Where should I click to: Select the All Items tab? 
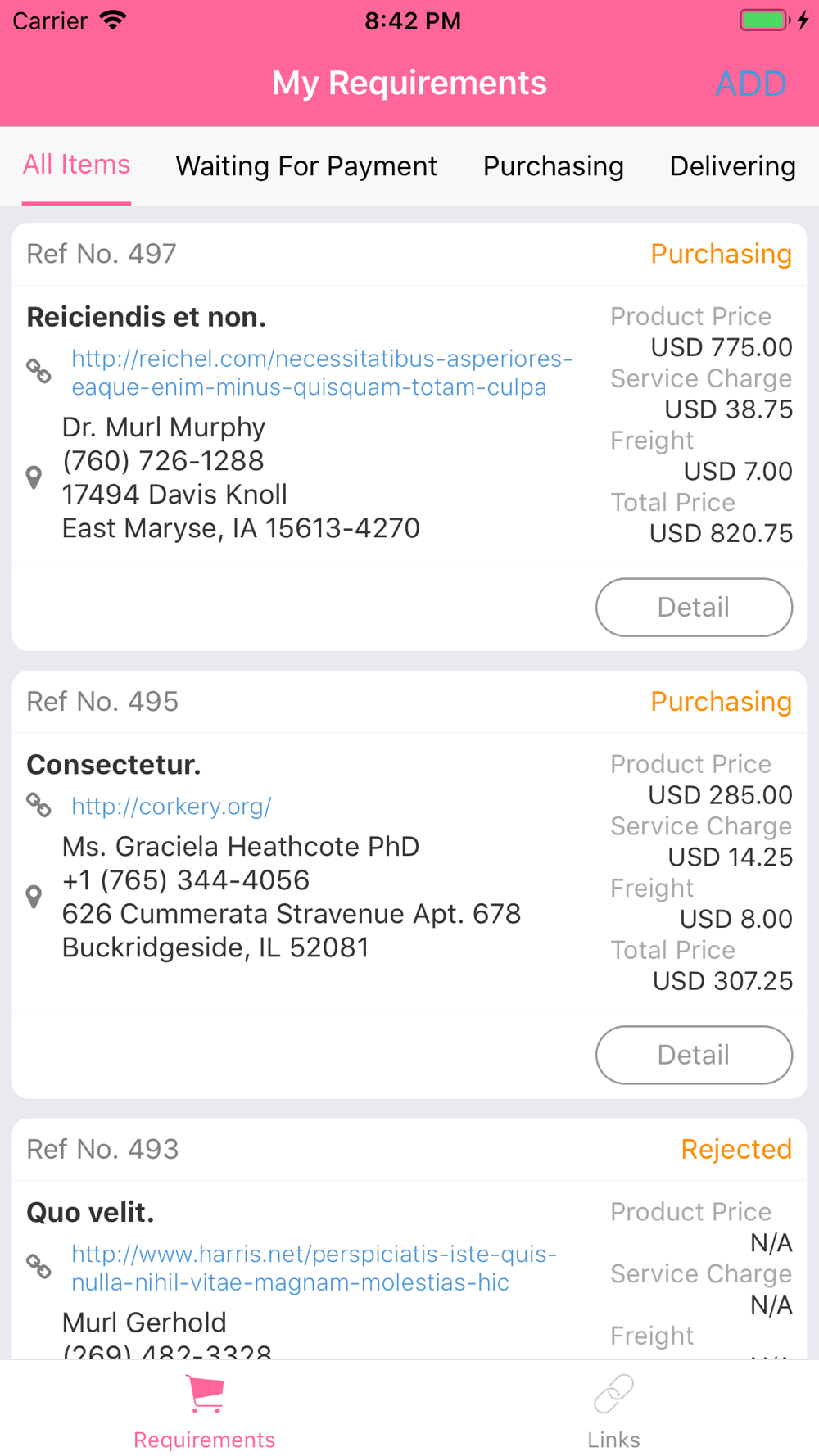[76, 165]
